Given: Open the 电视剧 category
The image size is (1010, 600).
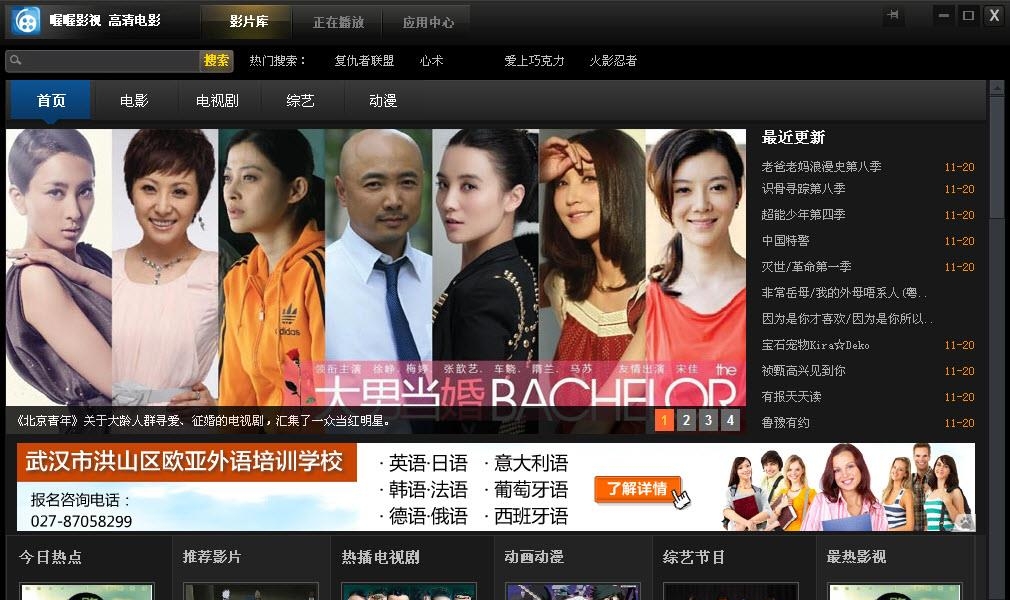Looking at the screenshot, I should click(x=217, y=101).
